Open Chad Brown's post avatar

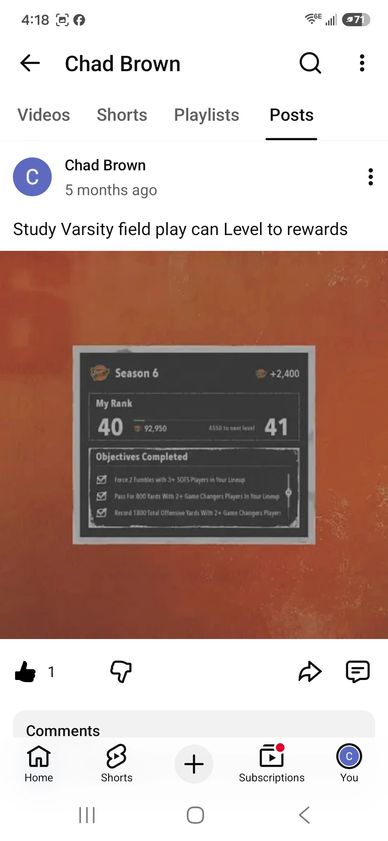point(32,177)
